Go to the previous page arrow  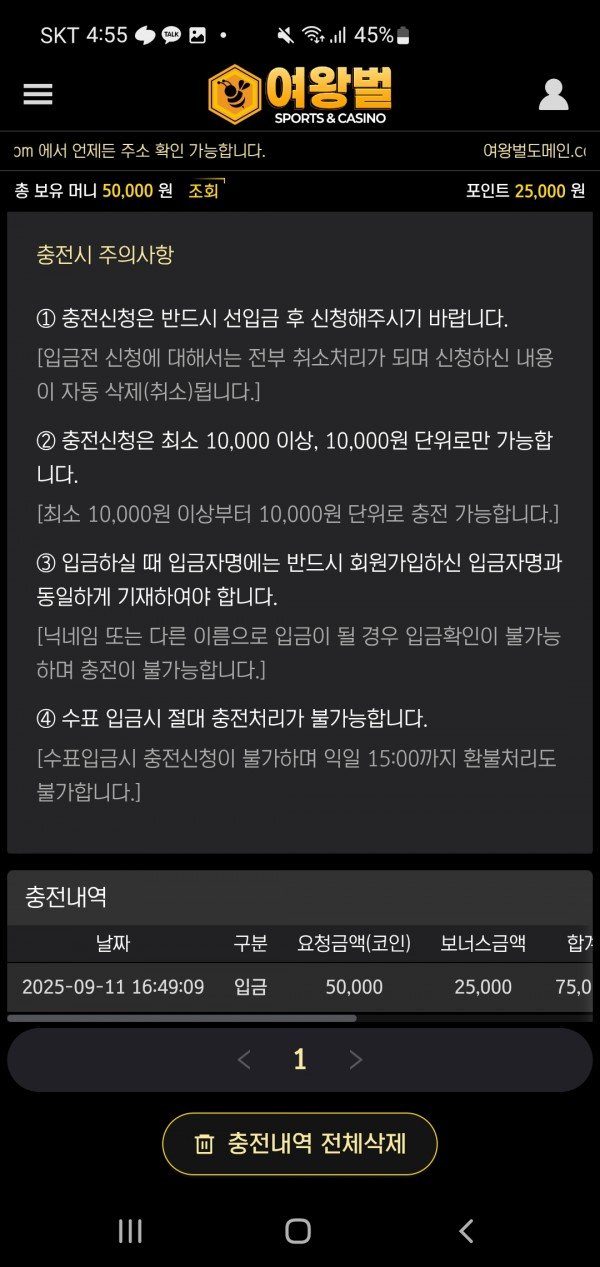click(x=244, y=1060)
